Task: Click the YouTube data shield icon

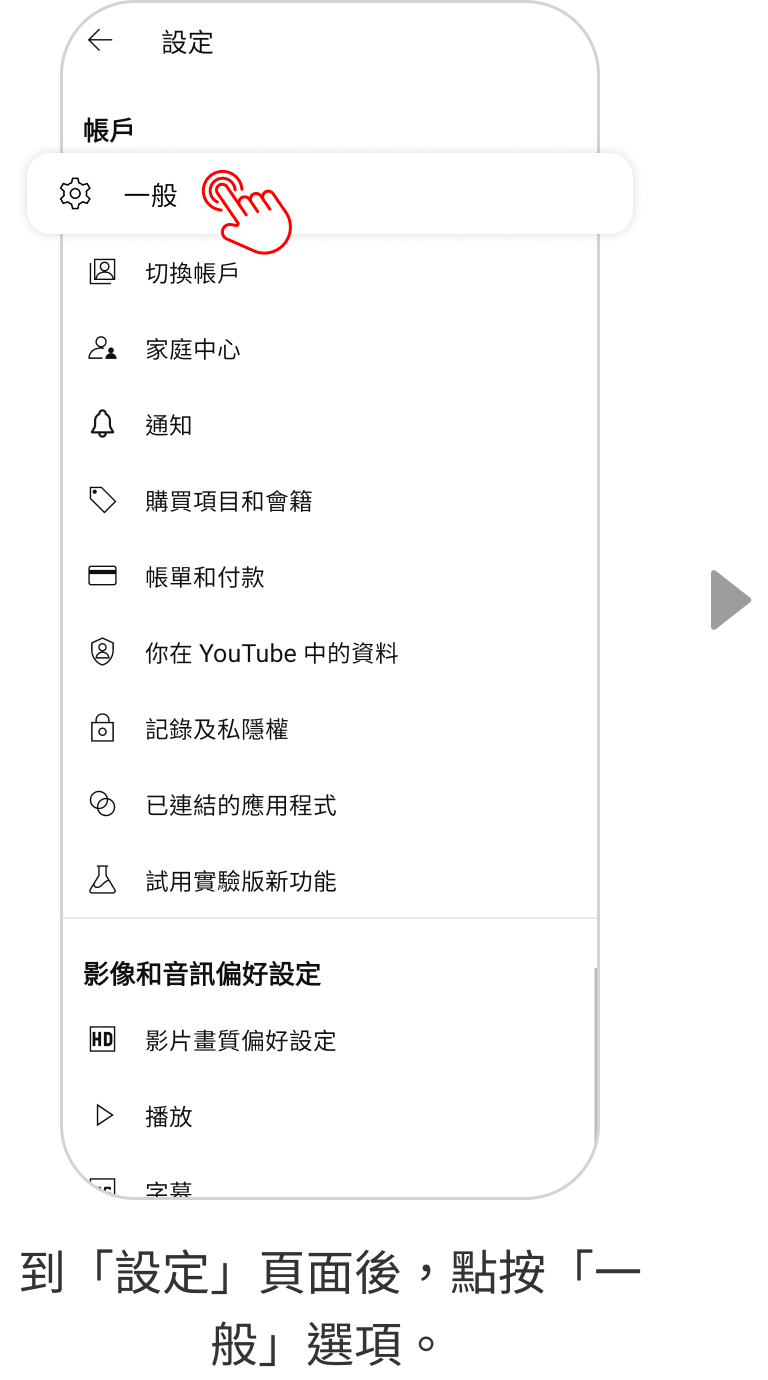Action: (103, 653)
